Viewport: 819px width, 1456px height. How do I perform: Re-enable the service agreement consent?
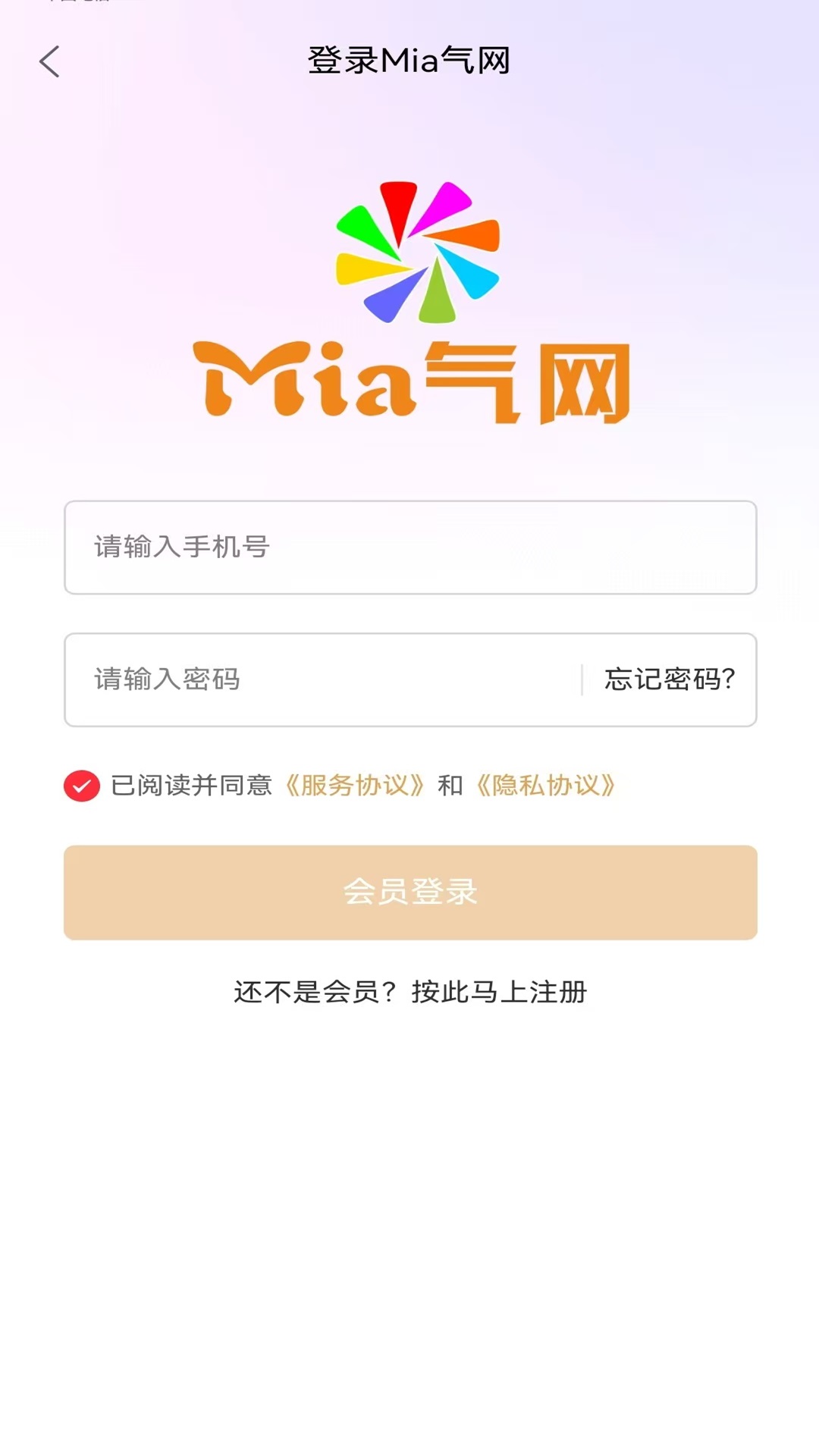[x=81, y=787]
